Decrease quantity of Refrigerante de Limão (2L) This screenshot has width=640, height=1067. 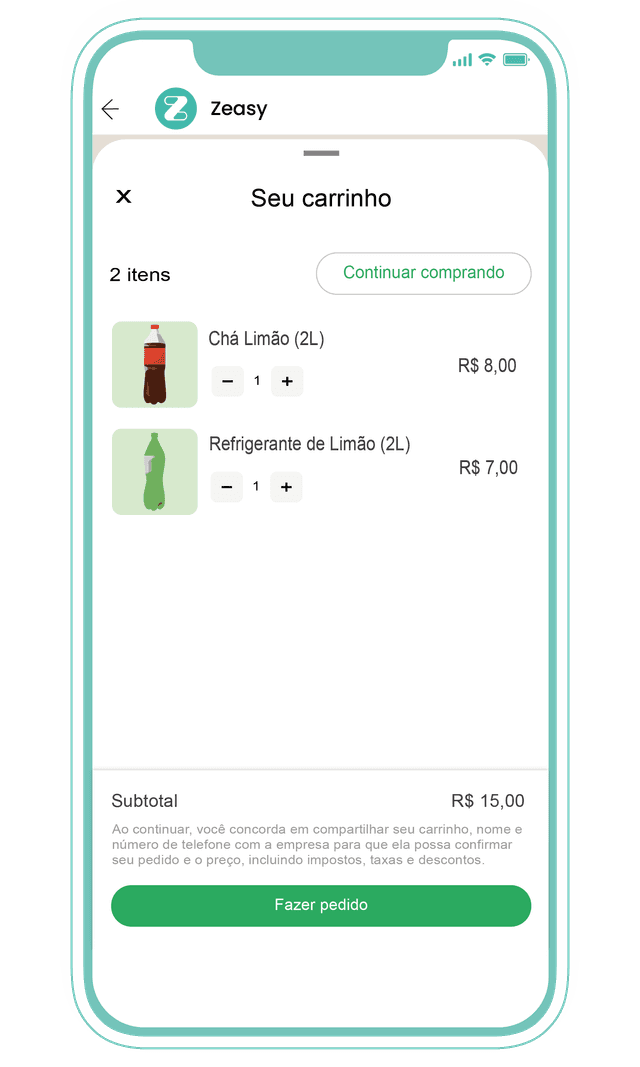227,487
